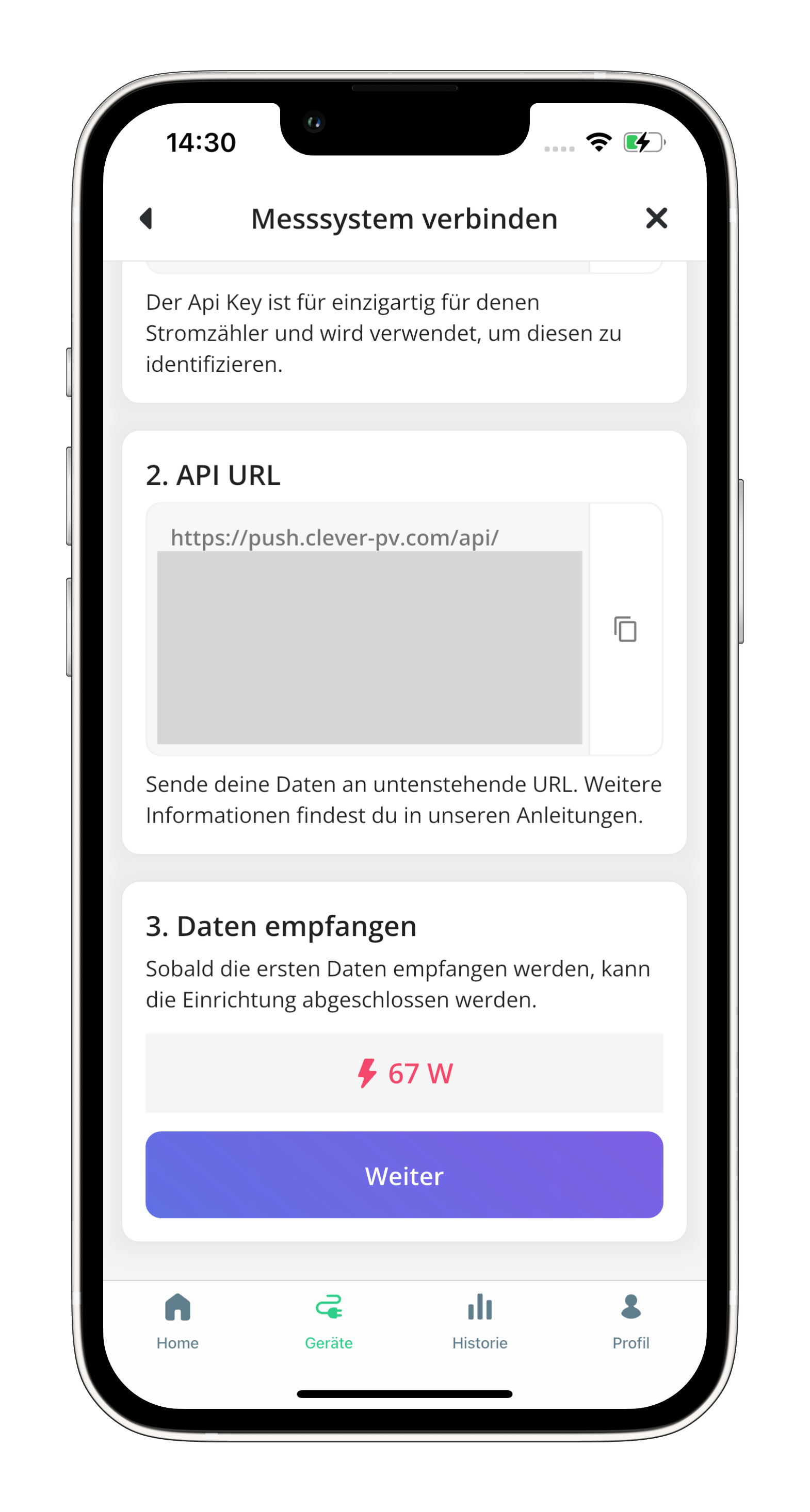The image size is (810, 1512).
Task: Go back using the header arrow
Action: pos(146,218)
